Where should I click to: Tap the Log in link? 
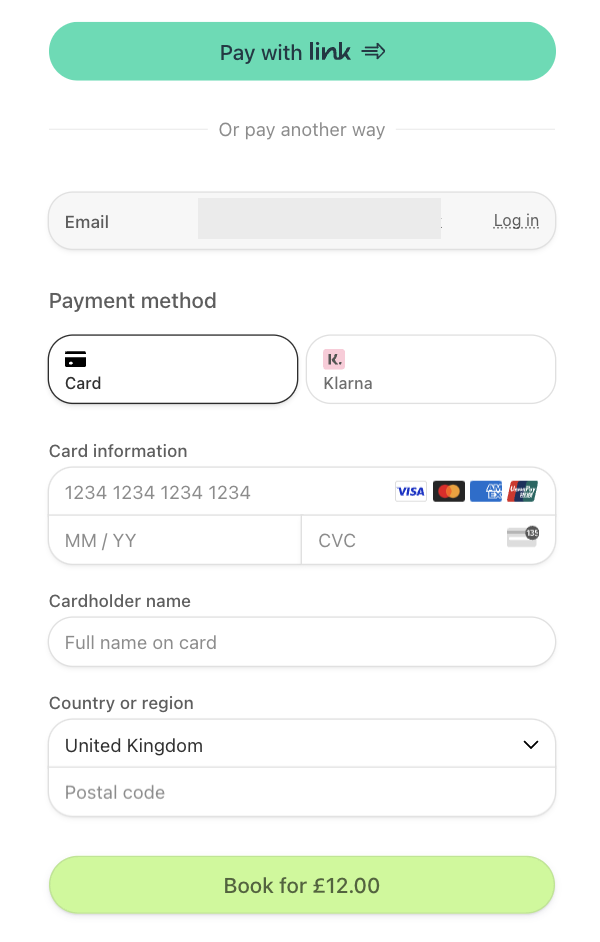coord(516,221)
